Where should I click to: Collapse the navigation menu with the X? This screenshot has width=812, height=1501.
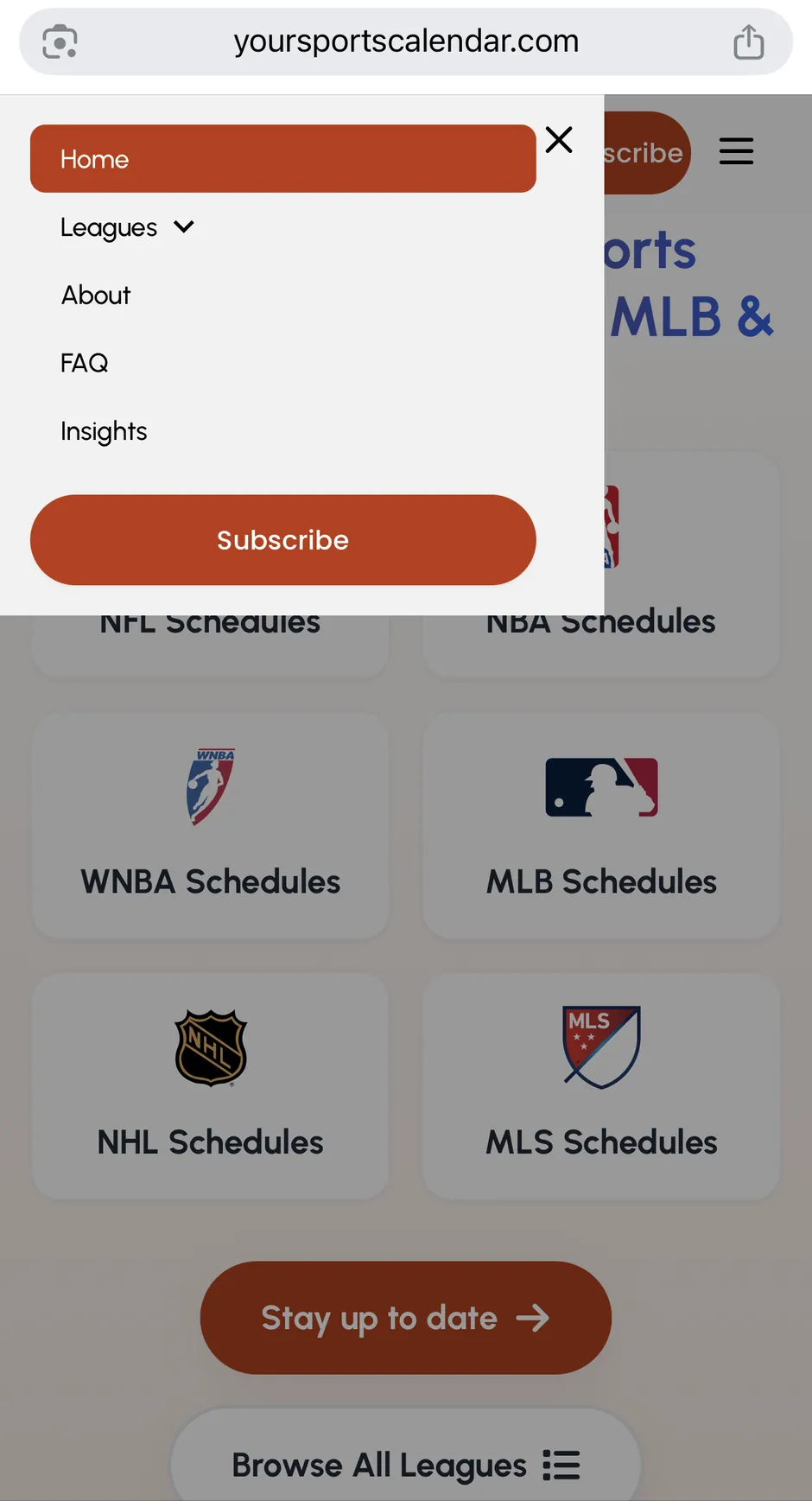point(559,139)
